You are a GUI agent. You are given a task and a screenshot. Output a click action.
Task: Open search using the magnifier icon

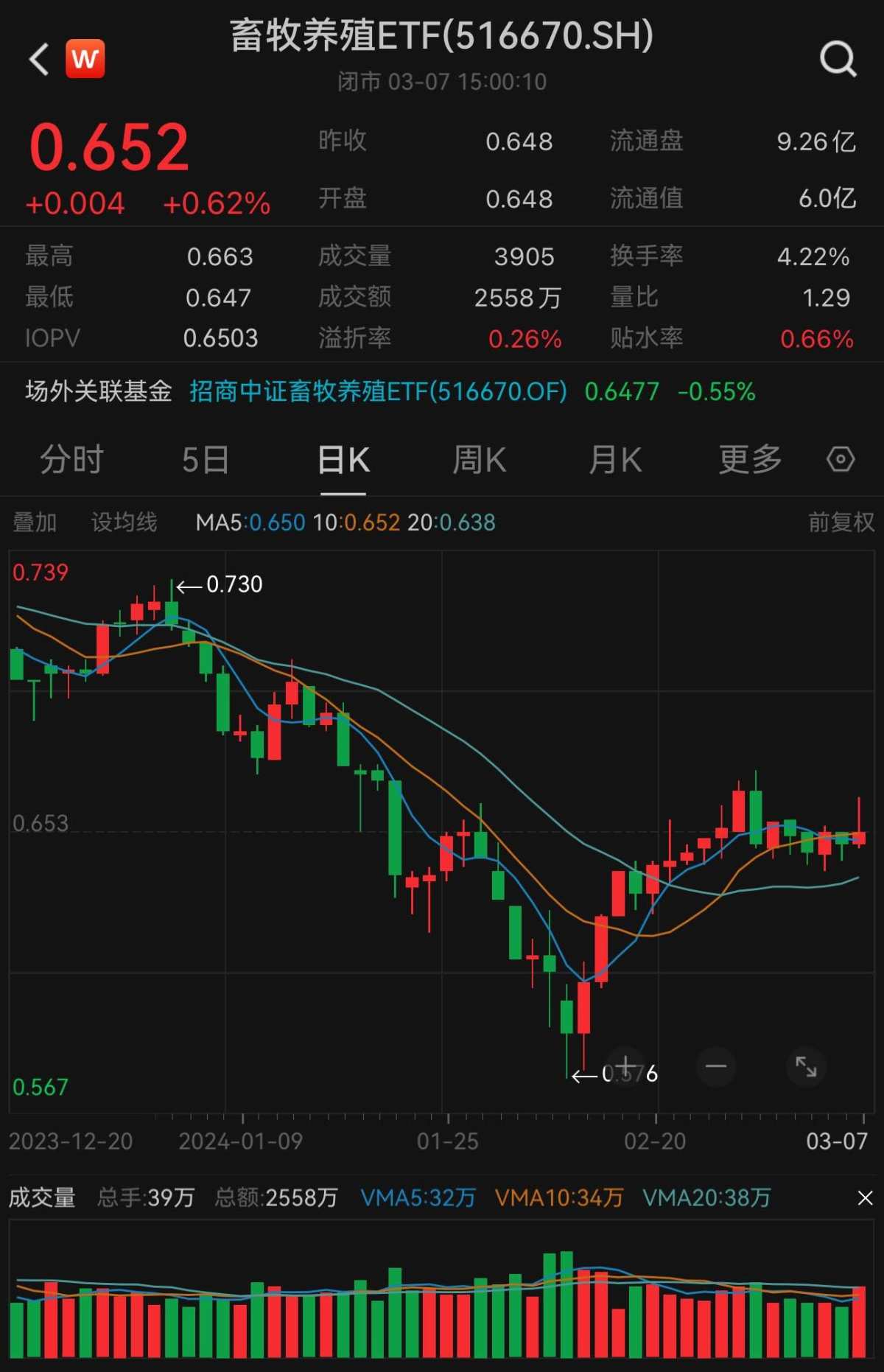pos(837,59)
